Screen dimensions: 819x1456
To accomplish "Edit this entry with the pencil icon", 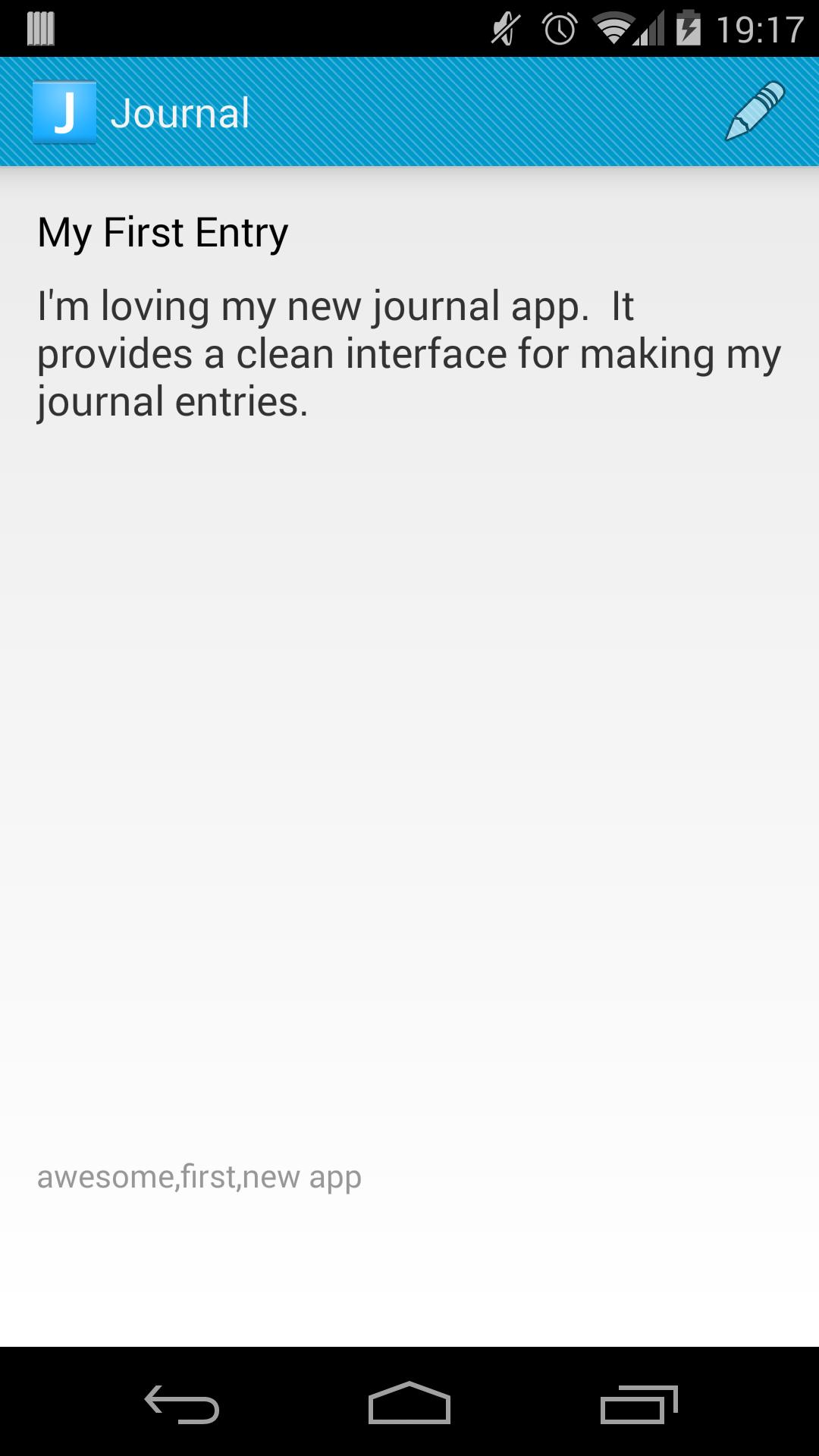I will pyautogui.click(x=755, y=111).
